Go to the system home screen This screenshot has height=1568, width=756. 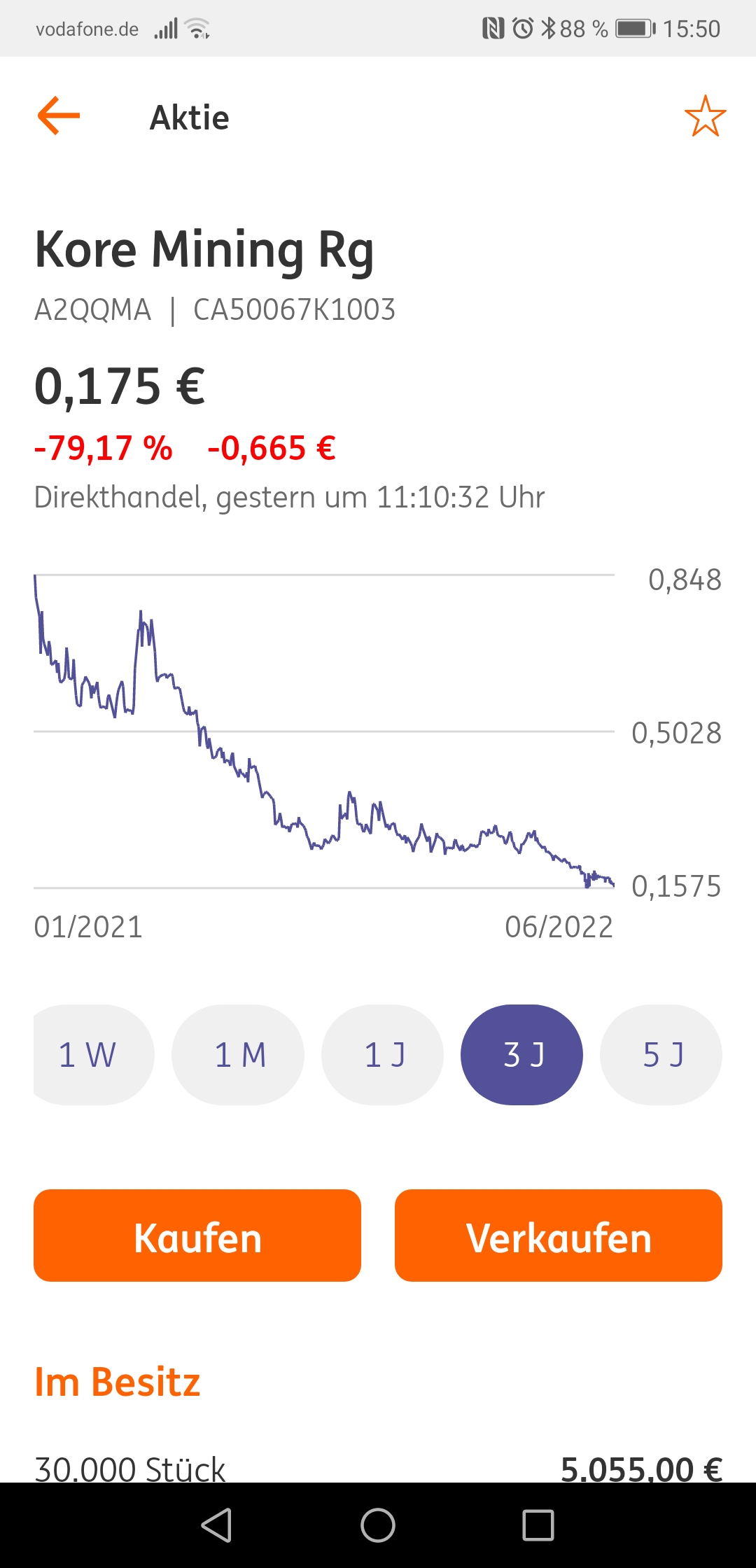(378, 1525)
